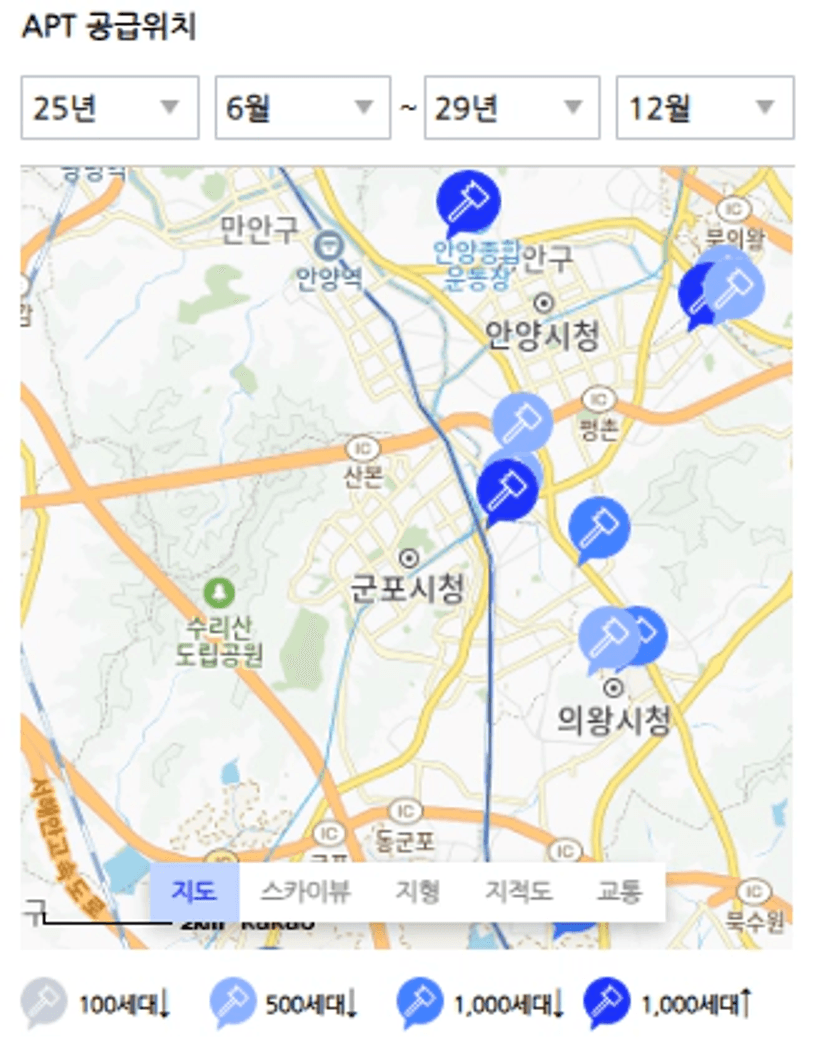827x1041 pixels.
Task: Open the start year dropdown showing 25년
Action: [109, 108]
